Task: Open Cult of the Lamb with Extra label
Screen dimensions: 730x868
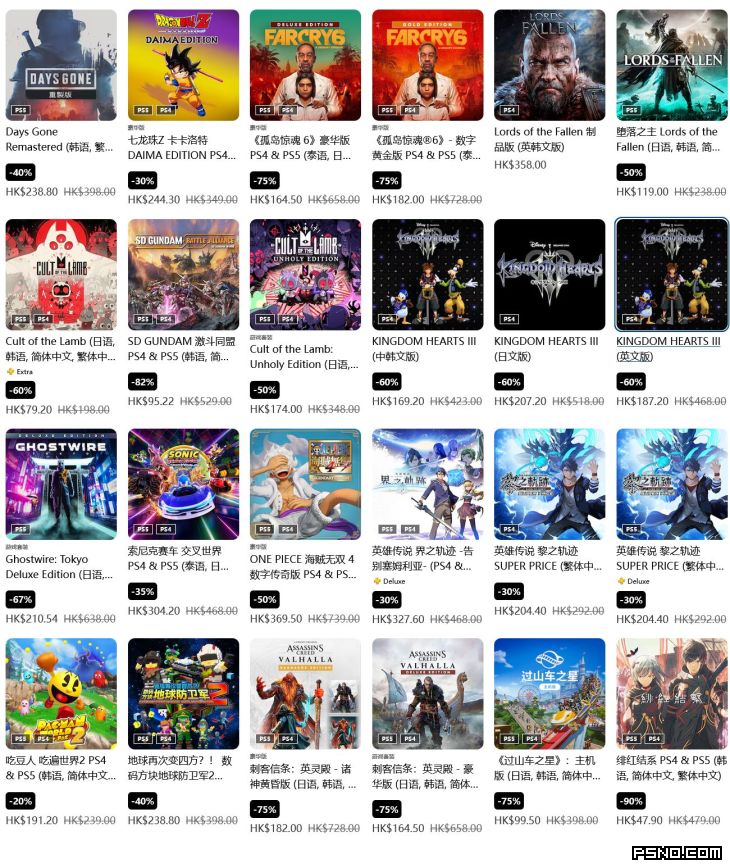Action: tap(61, 275)
